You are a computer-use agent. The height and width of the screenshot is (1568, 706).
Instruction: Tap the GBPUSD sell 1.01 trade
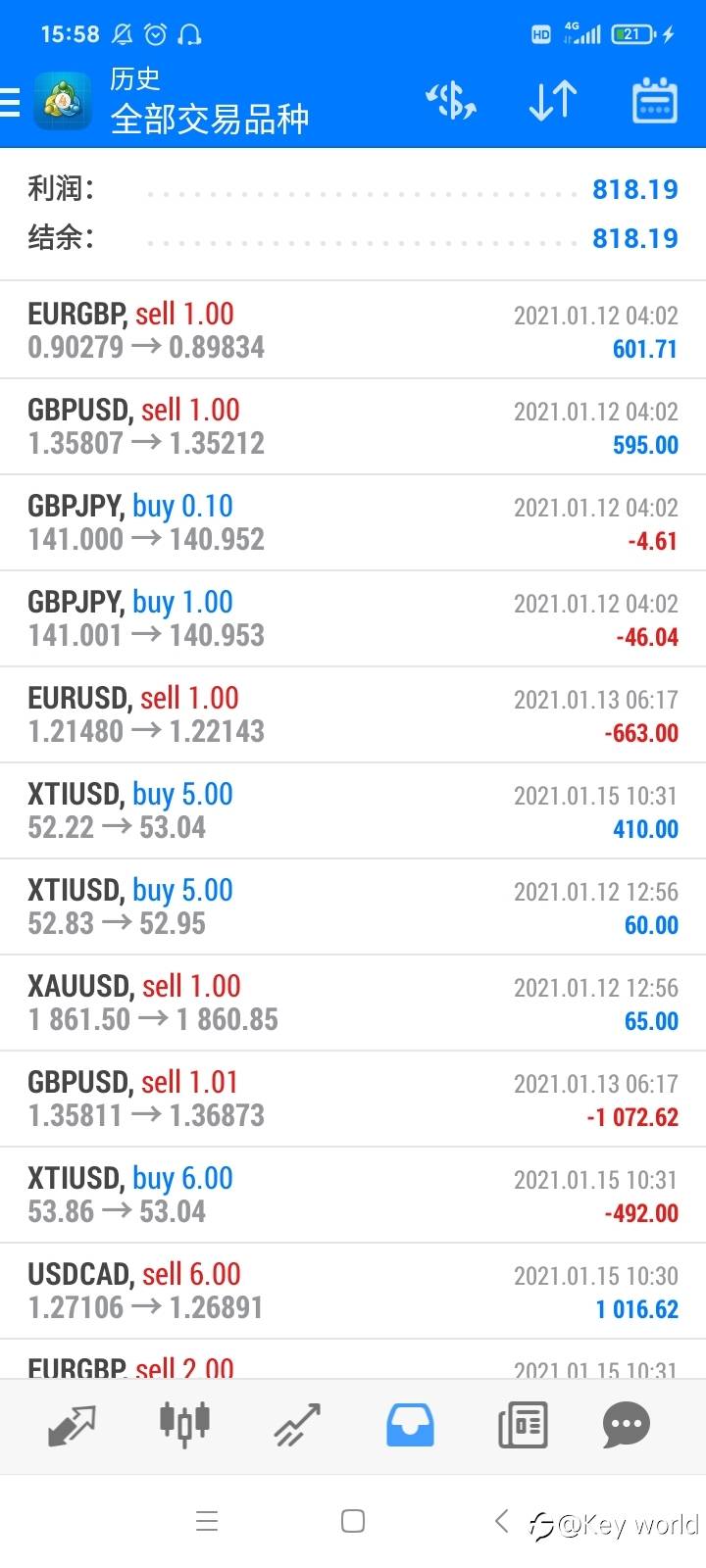(x=353, y=1099)
